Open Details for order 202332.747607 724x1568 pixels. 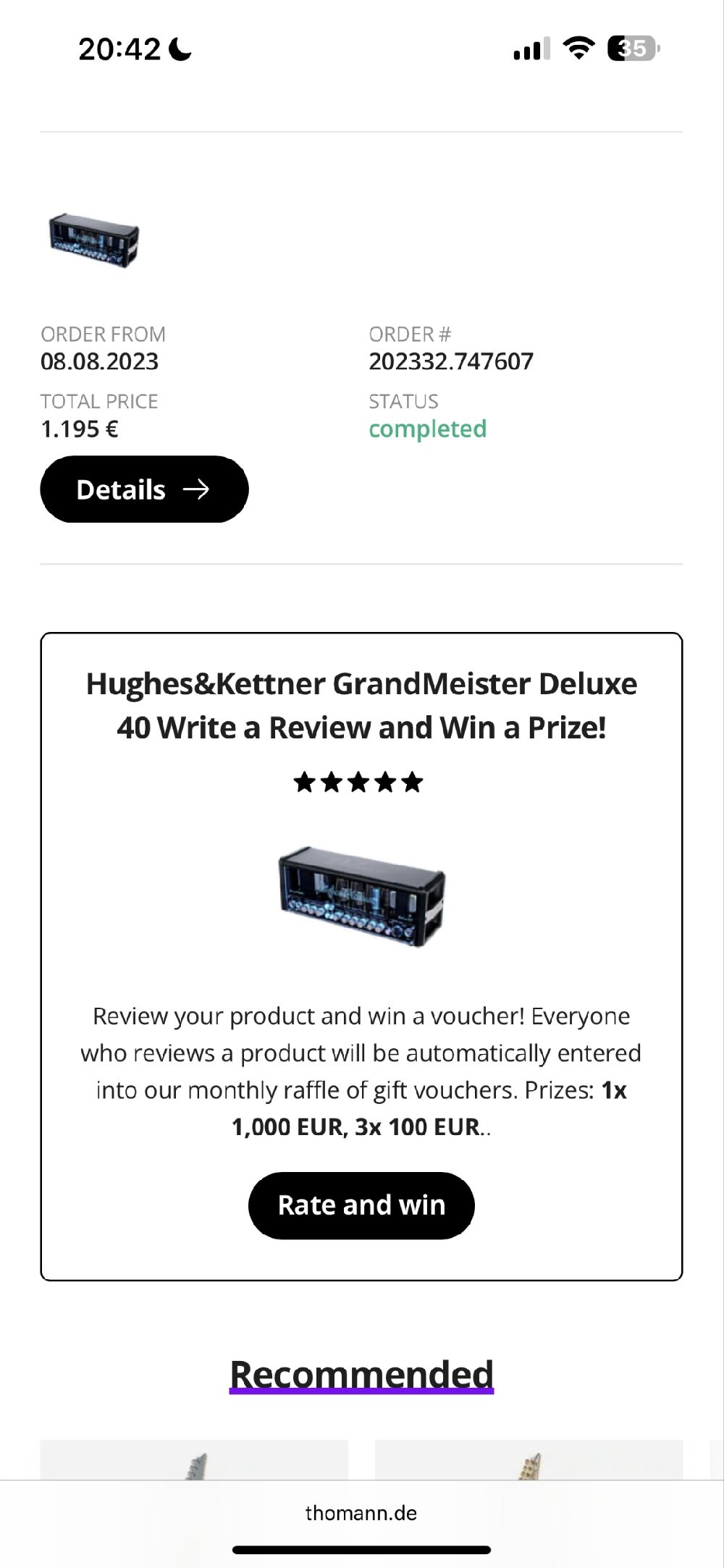(144, 489)
